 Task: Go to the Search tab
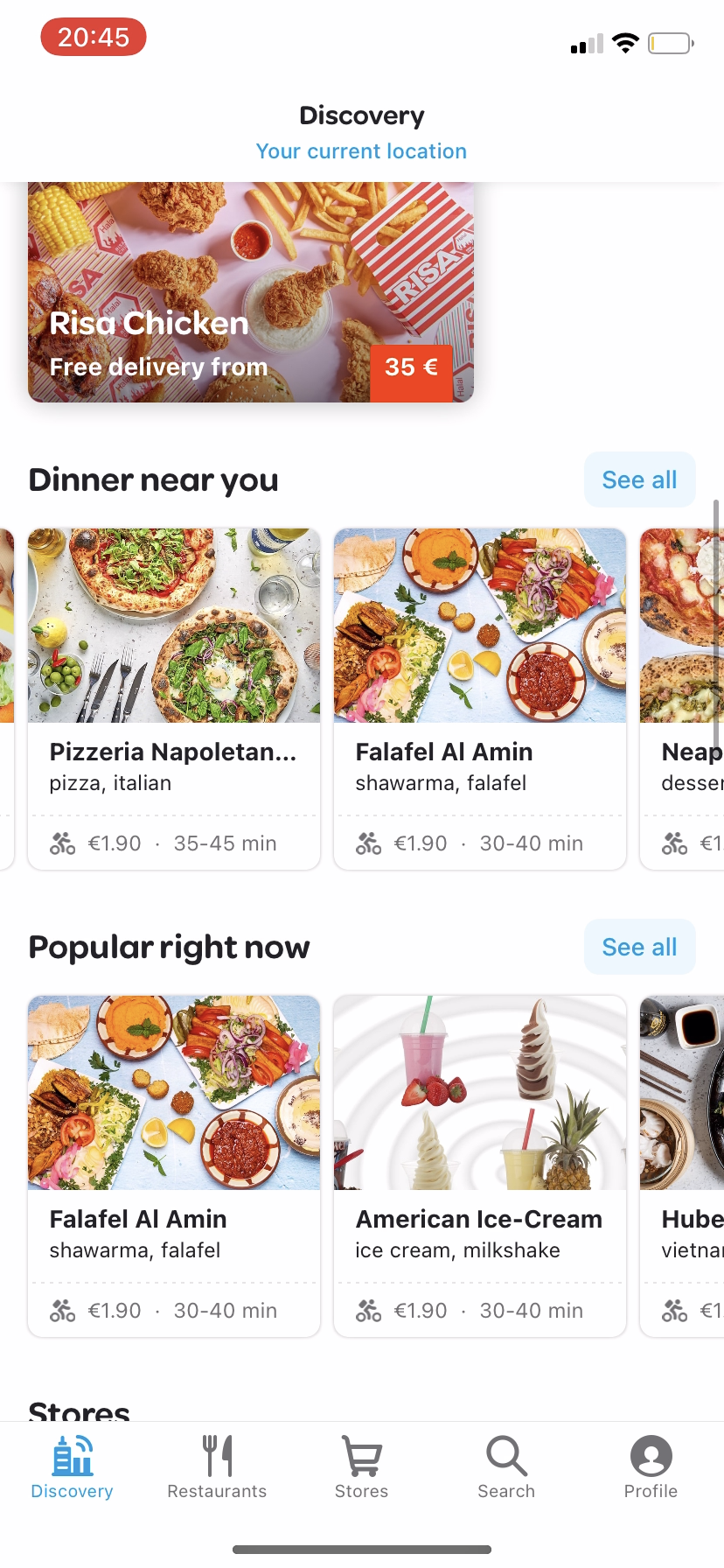pos(506,1467)
